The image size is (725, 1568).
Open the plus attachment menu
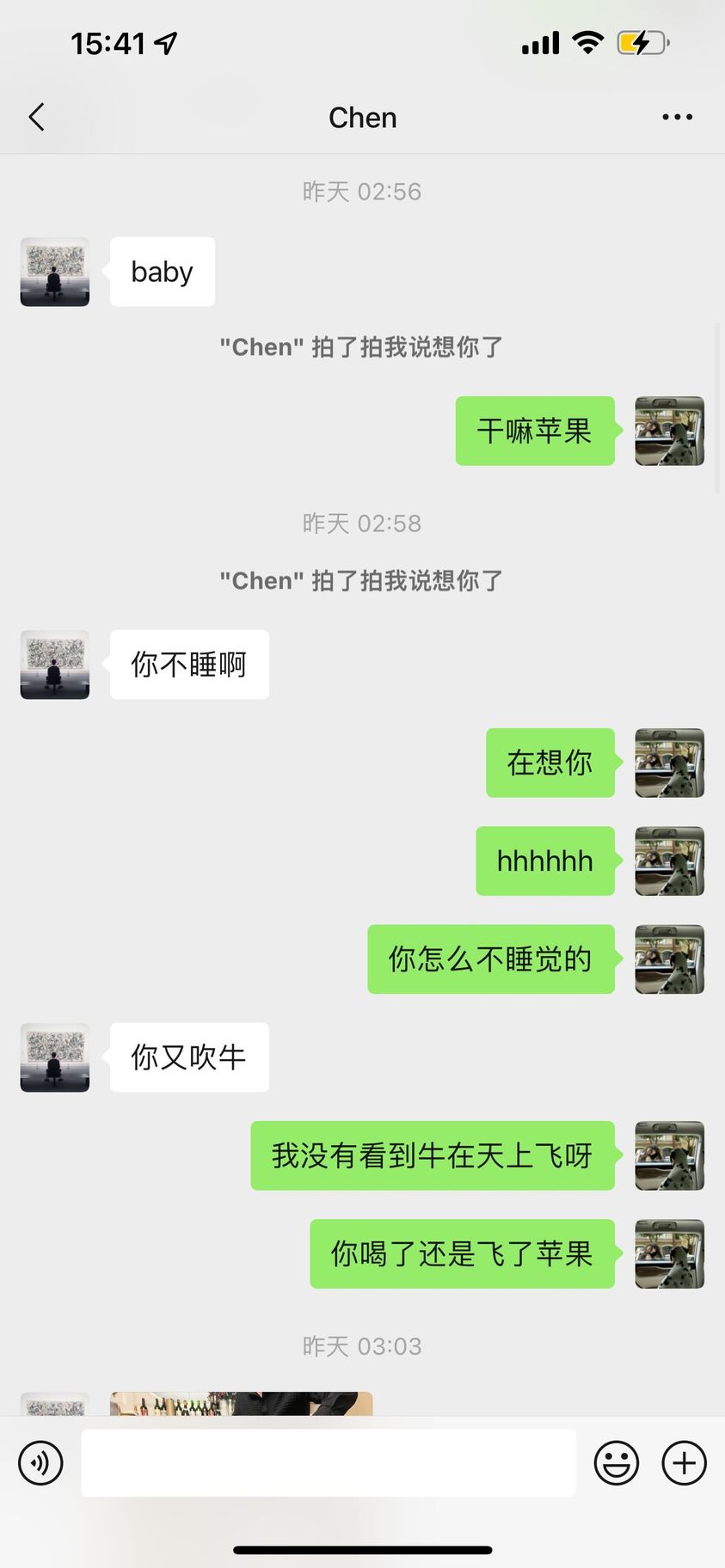684,1463
